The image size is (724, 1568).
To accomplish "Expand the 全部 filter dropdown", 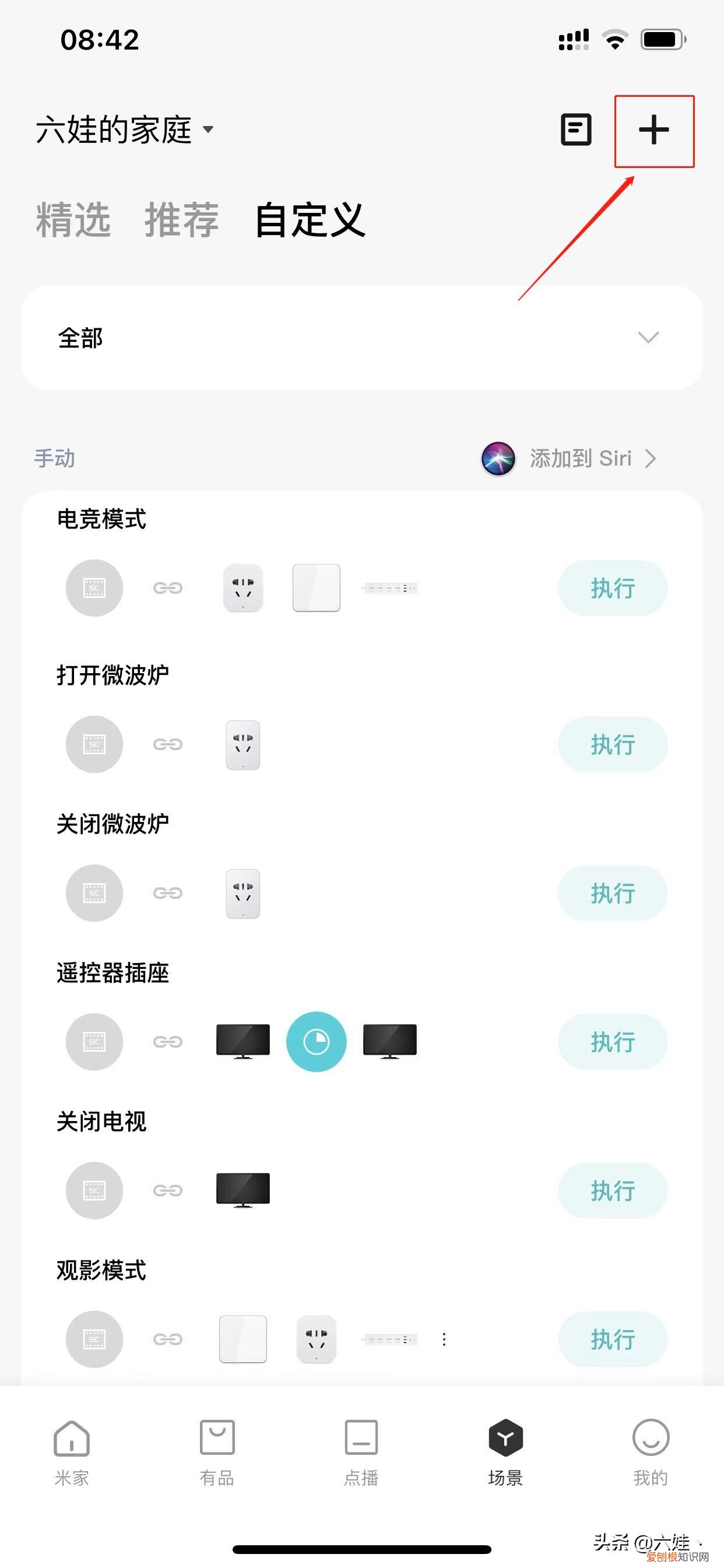I will coord(649,336).
